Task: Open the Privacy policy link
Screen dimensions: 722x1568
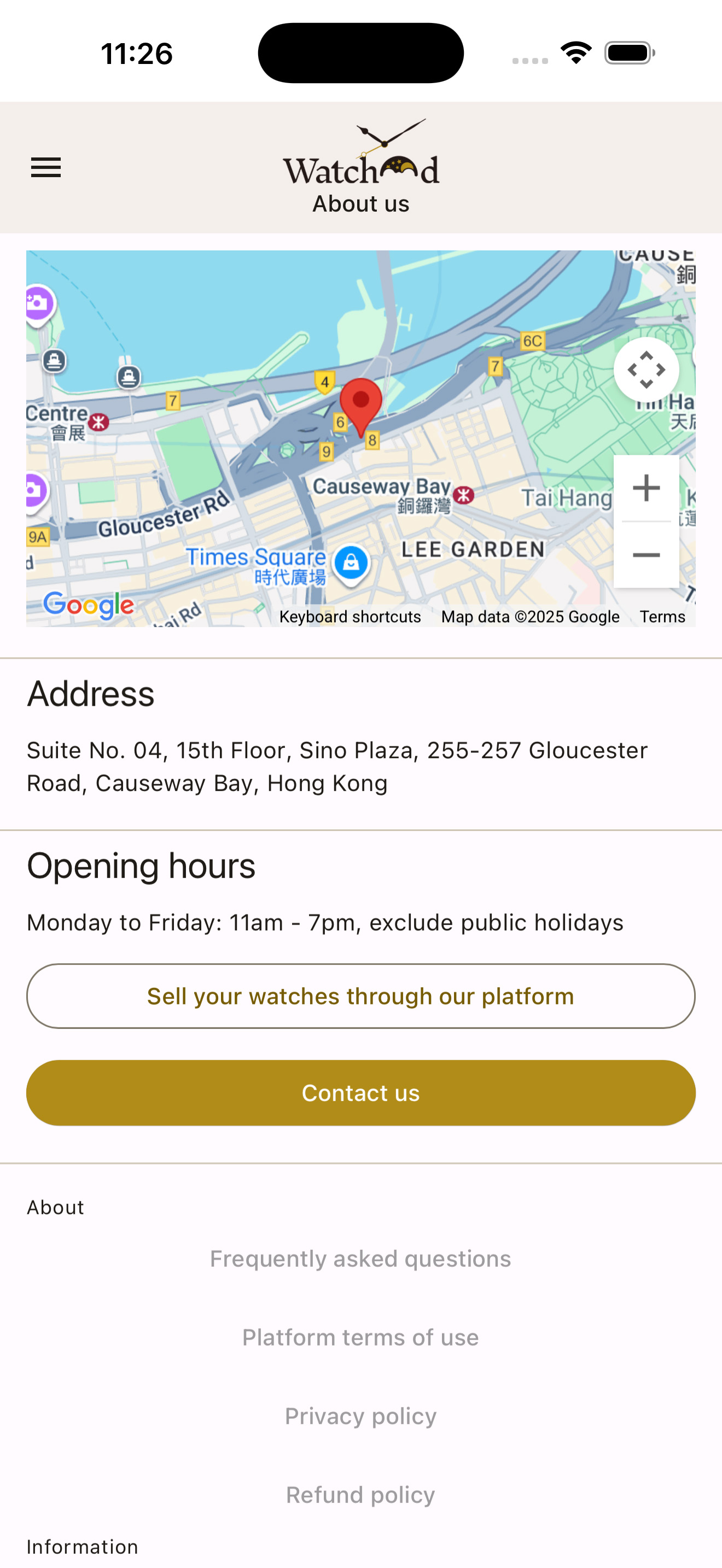Action: pos(360,1416)
